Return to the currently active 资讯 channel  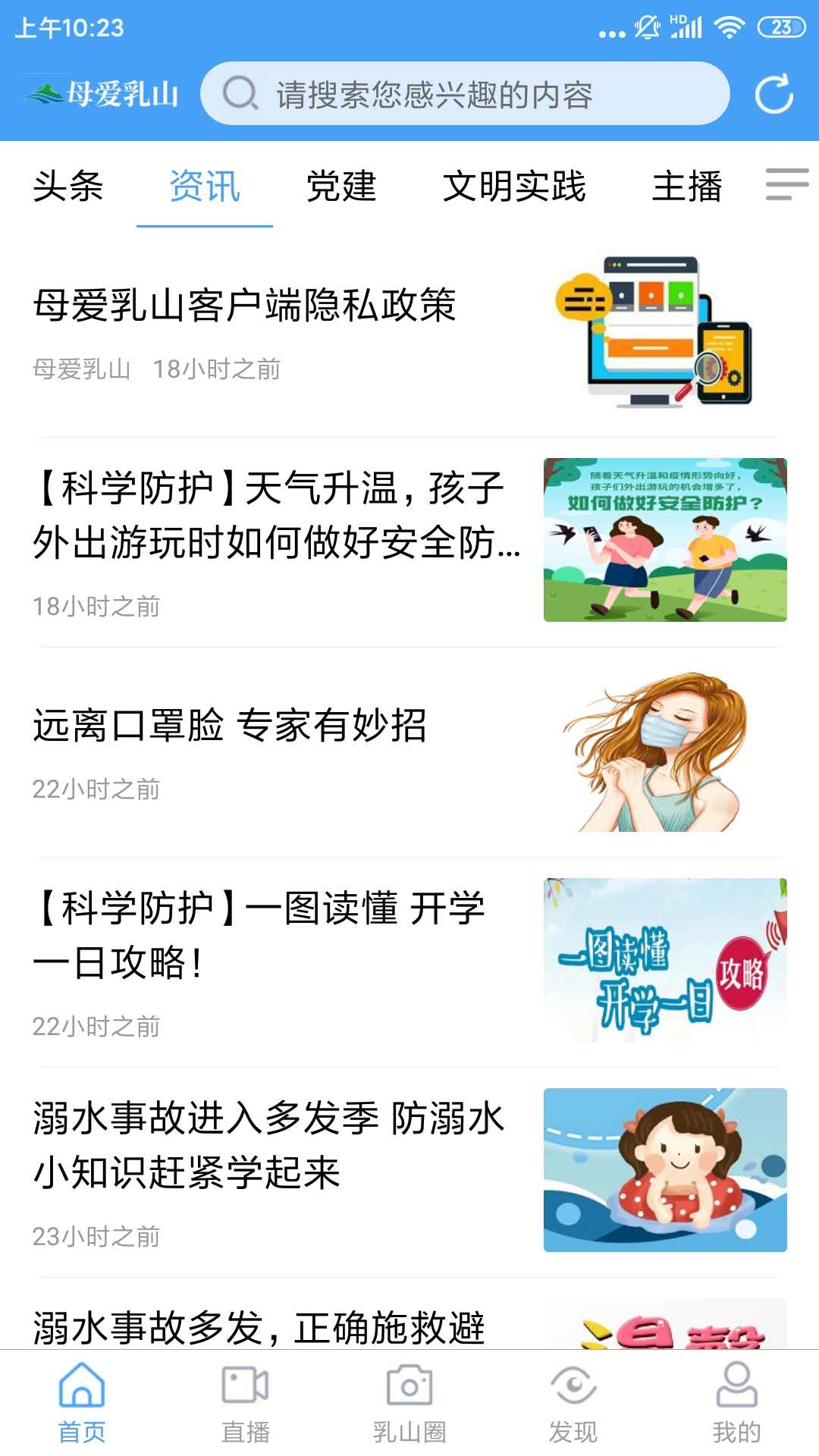205,188
